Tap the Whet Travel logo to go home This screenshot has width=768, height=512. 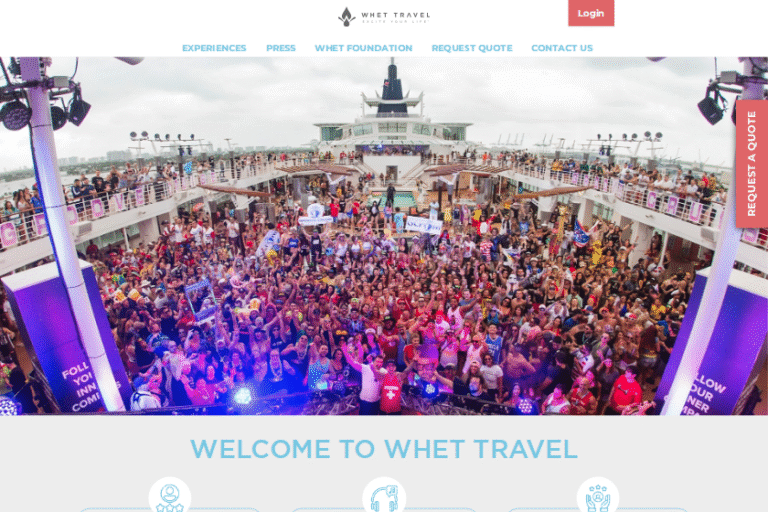384,16
